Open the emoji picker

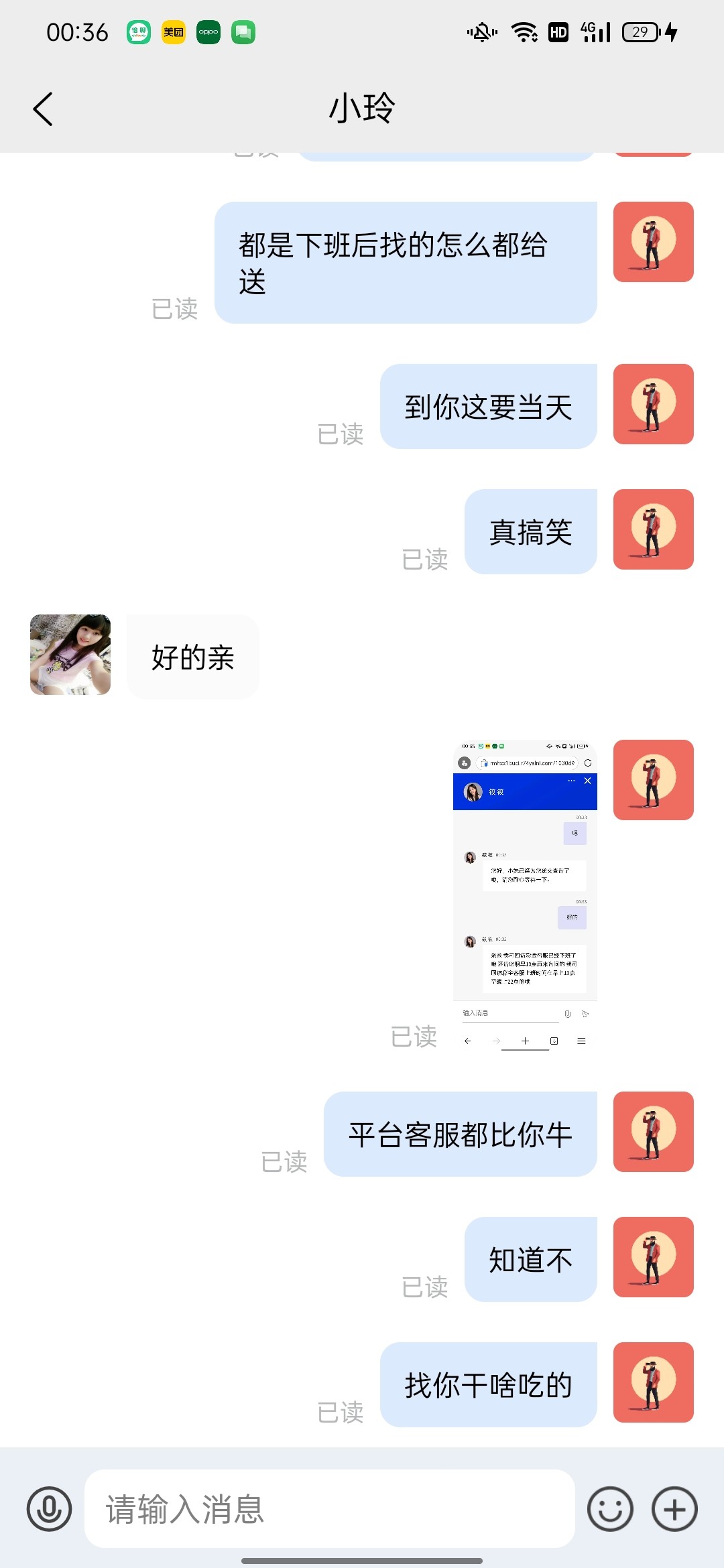pyautogui.click(x=610, y=1509)
